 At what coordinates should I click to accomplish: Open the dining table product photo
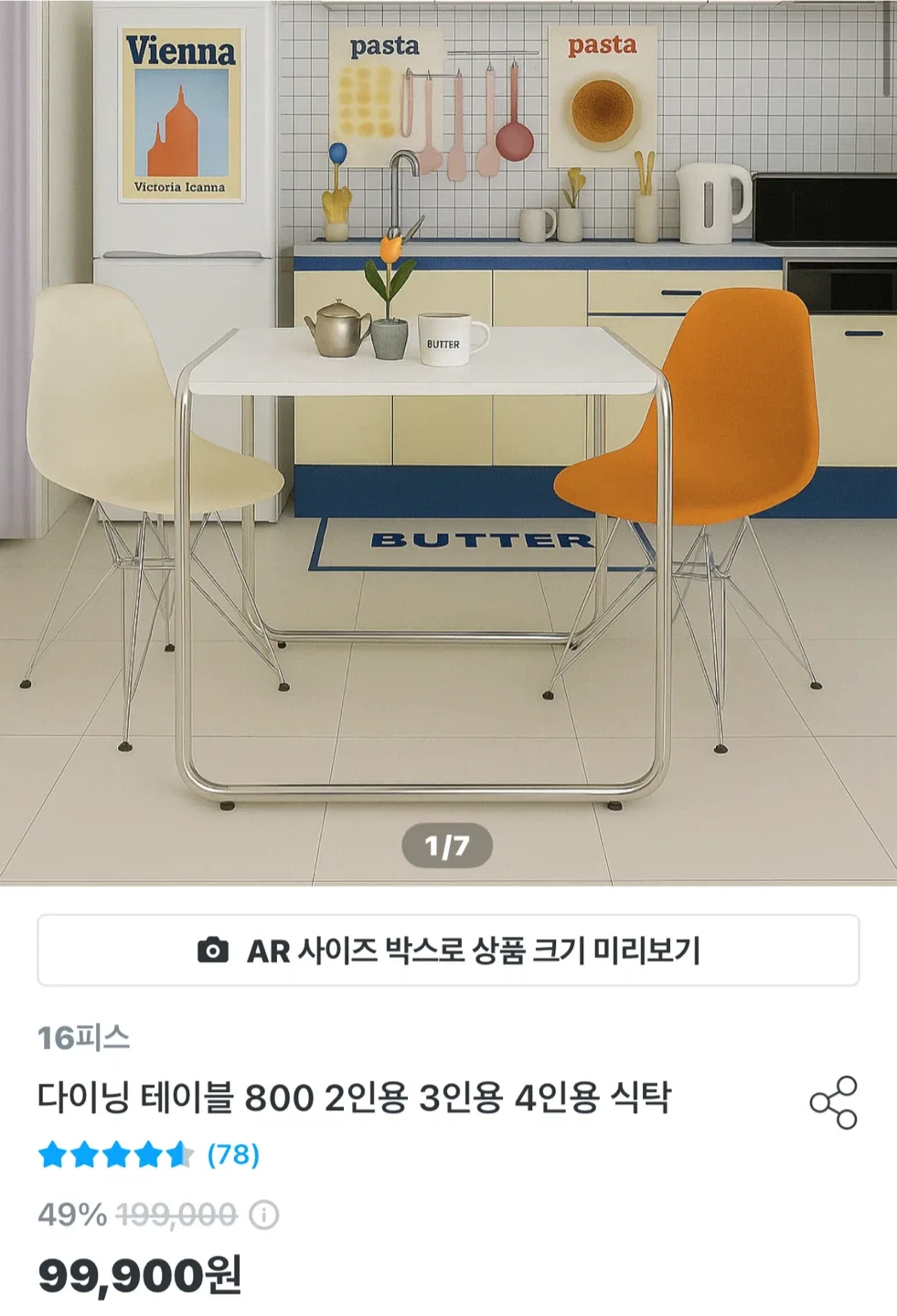tap(448, 439)
